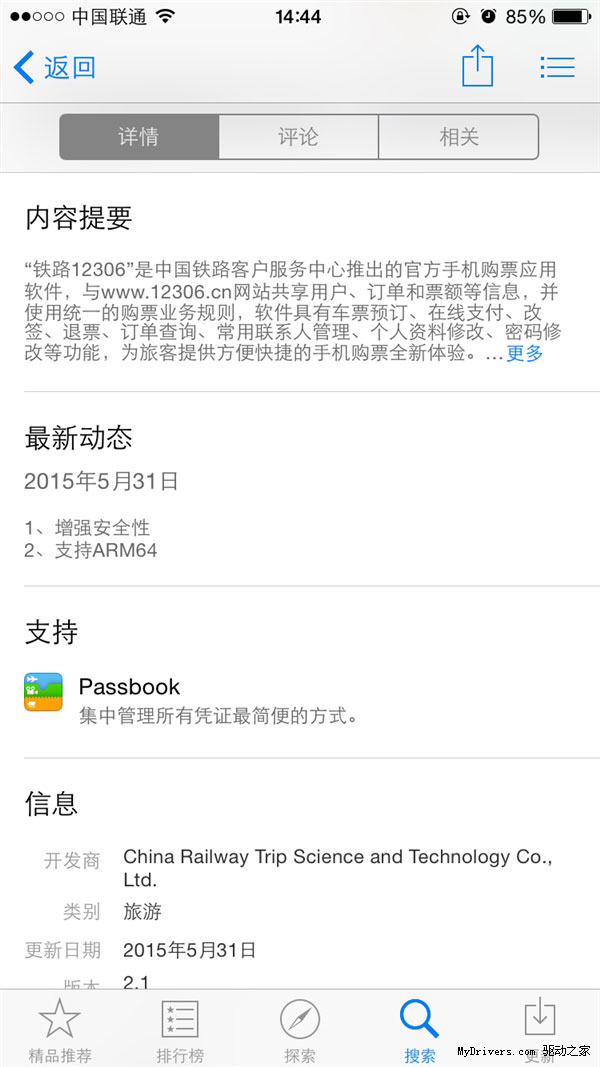Open the 精品推荐 tab
600x1067 pixels.
(x=60, y=1029)
